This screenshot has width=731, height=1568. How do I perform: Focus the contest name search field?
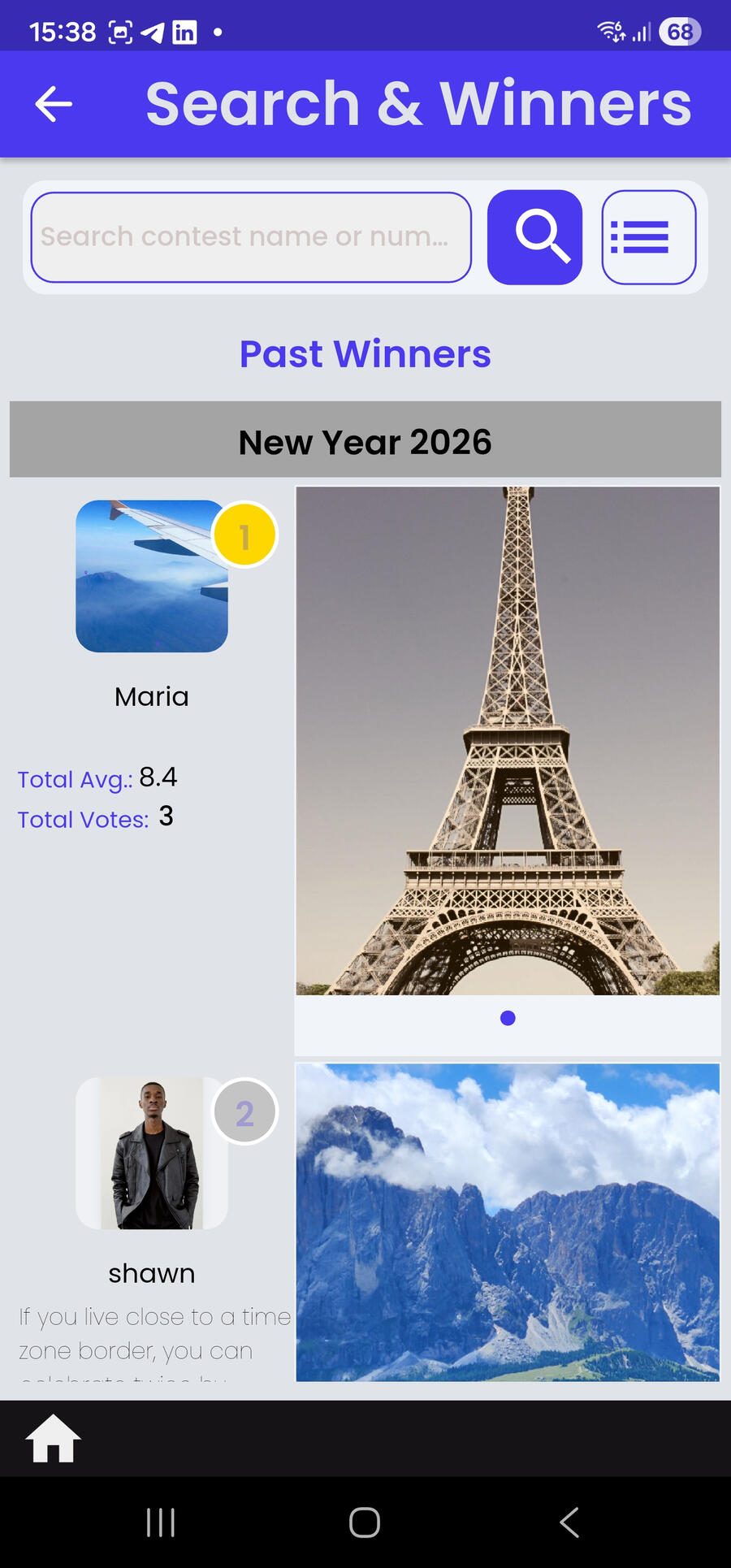point(251,237)
